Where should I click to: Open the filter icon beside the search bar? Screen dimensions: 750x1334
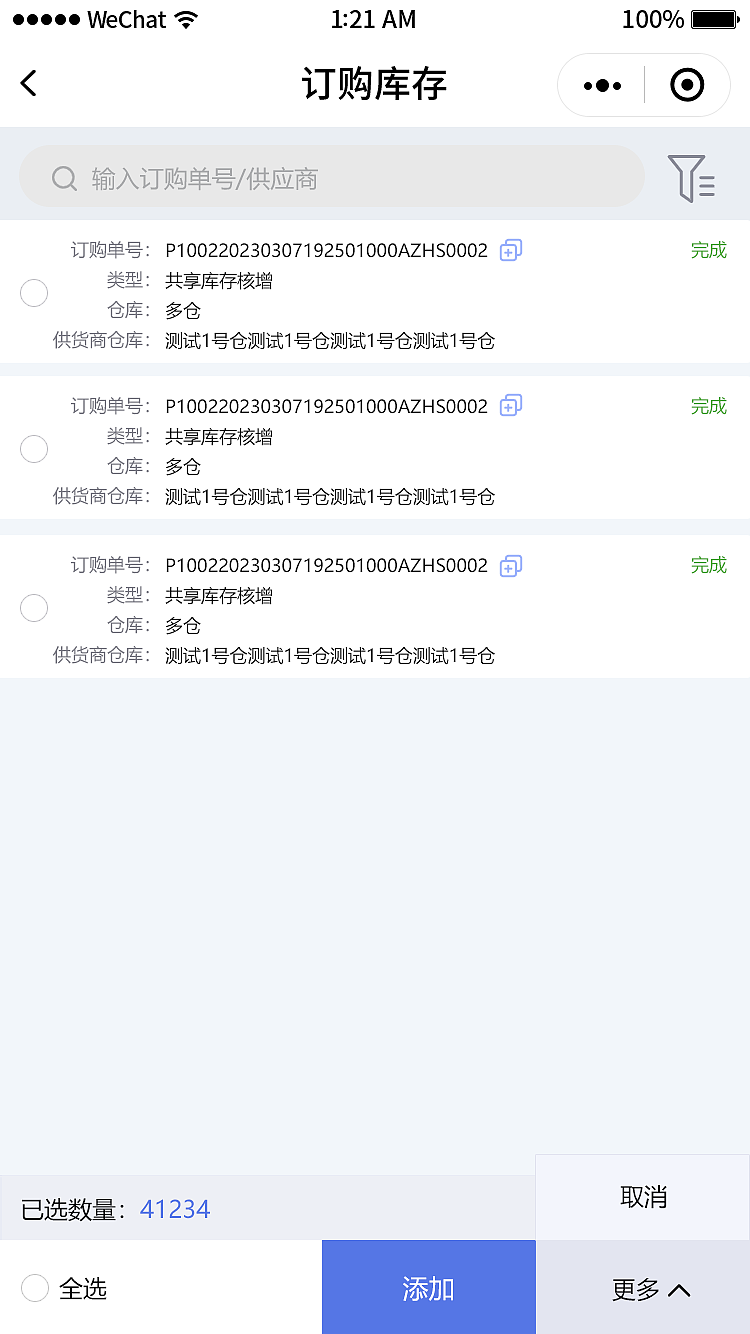coord(692,177)
